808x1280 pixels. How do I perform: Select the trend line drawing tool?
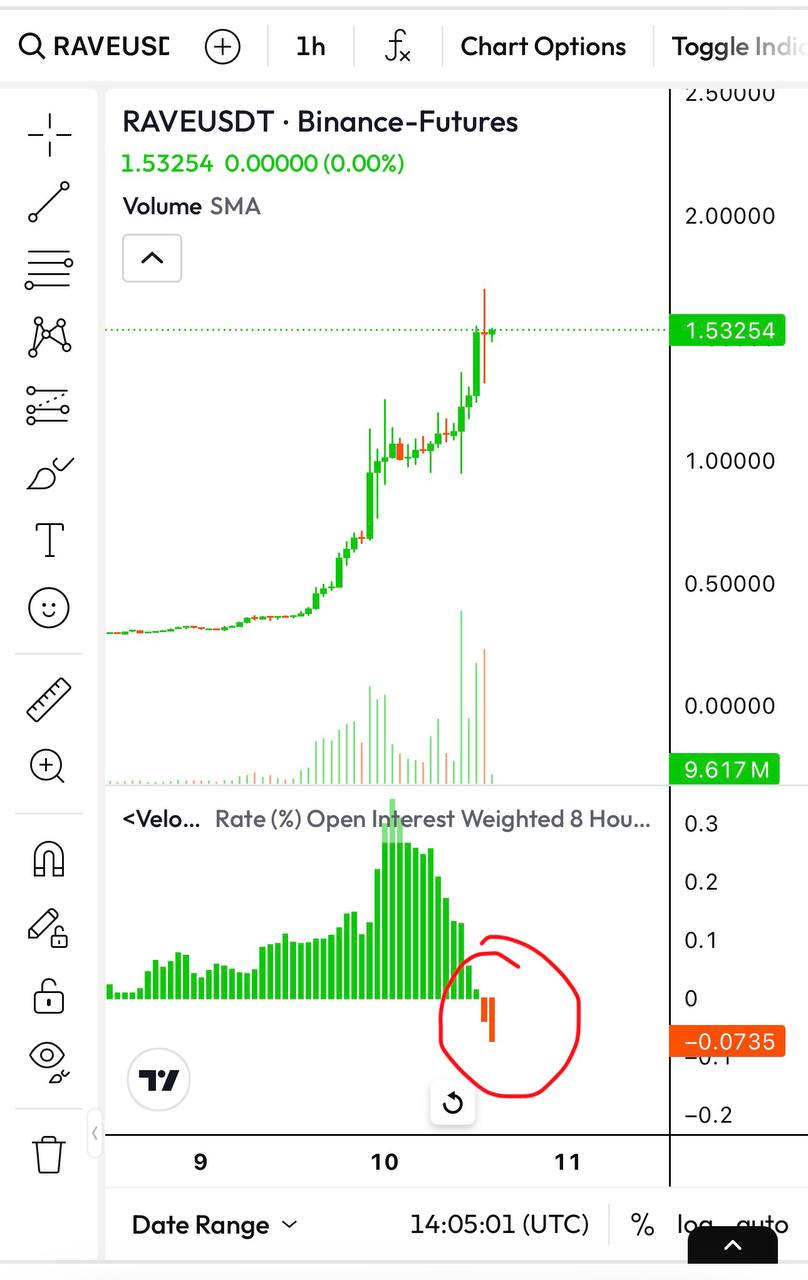pyautogui.click(x=49, y=201)
